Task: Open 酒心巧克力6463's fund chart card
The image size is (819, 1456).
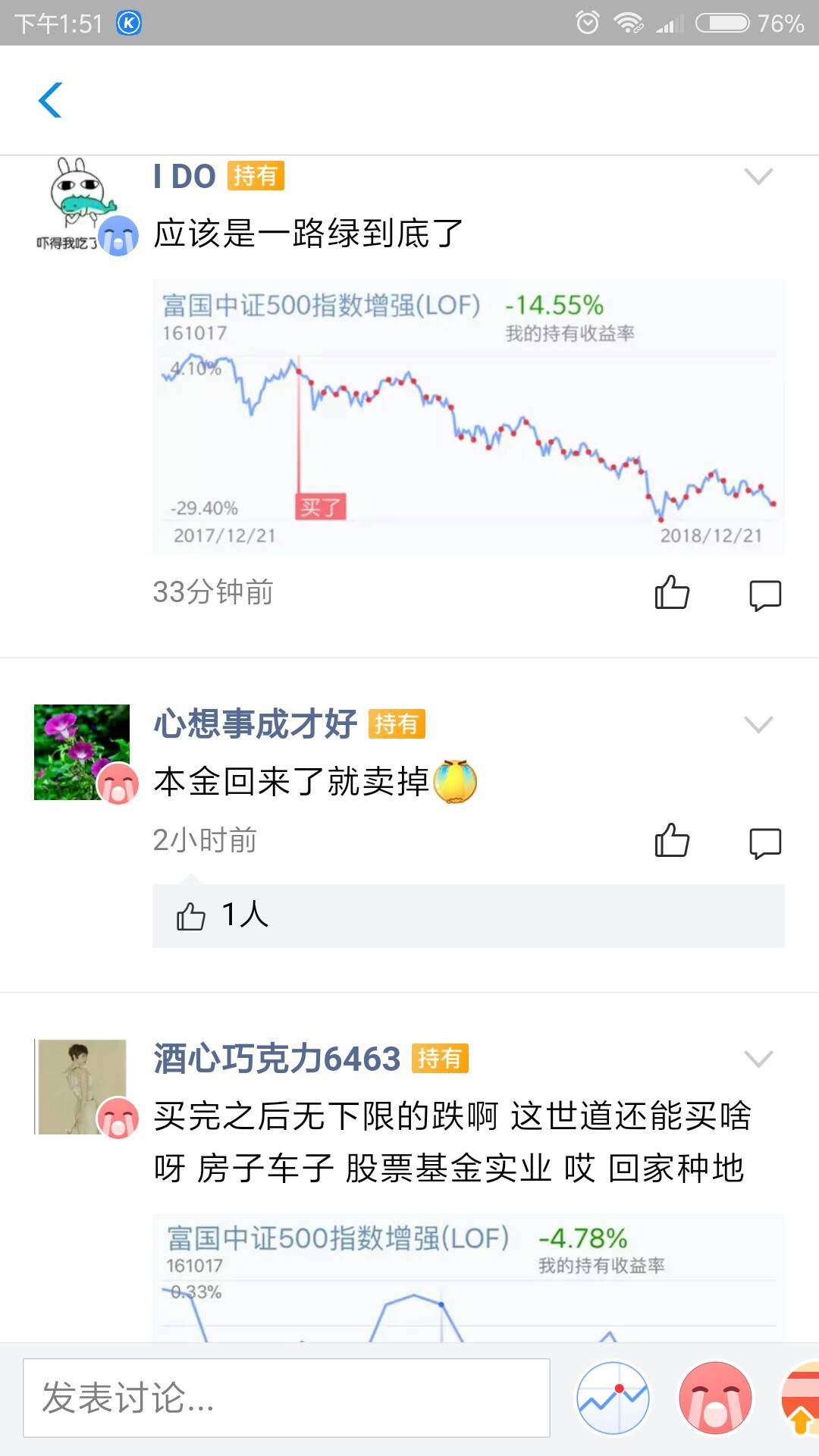Action: coord(468,1278)
